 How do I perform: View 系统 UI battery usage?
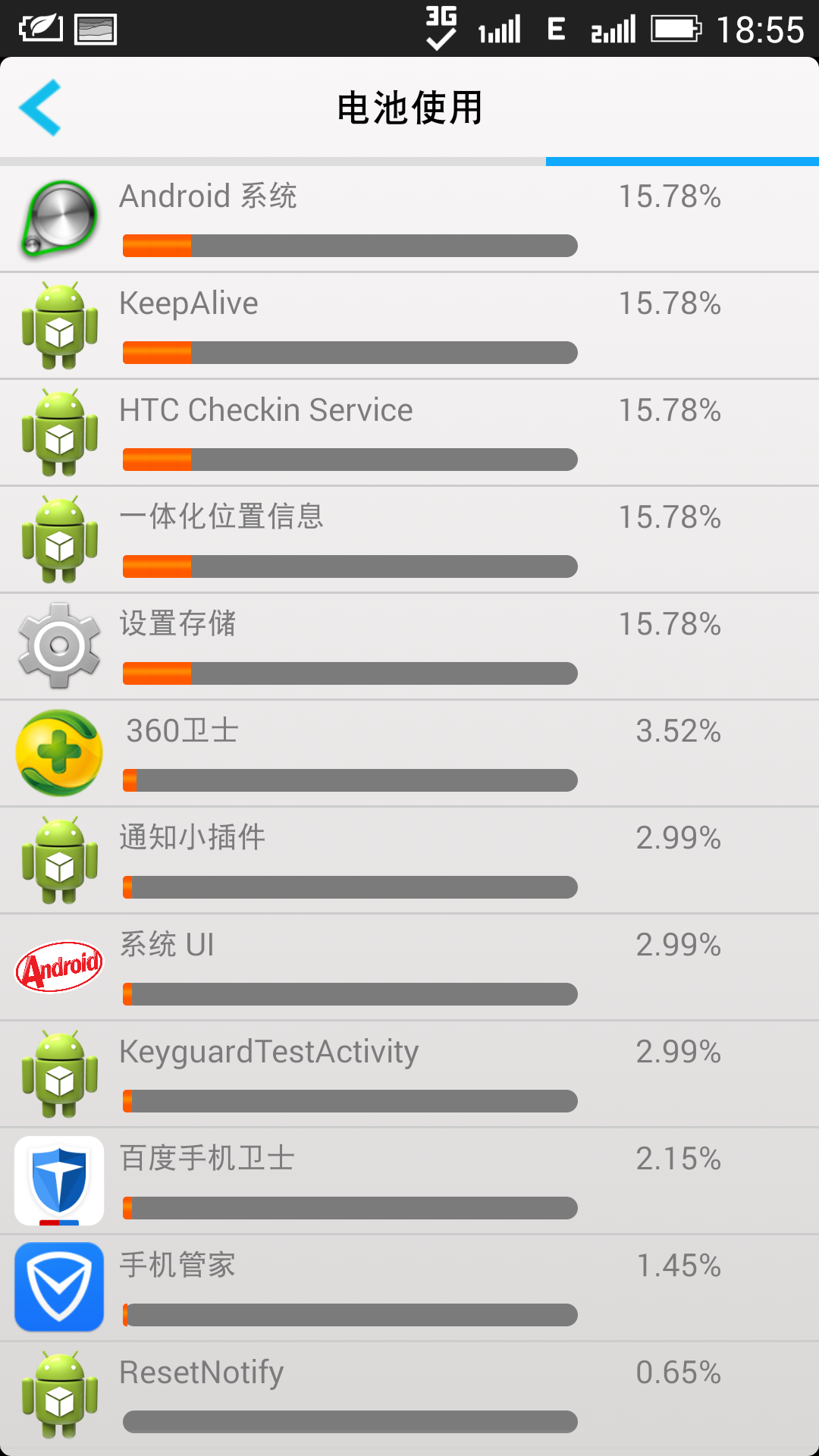tap(409, 967)
